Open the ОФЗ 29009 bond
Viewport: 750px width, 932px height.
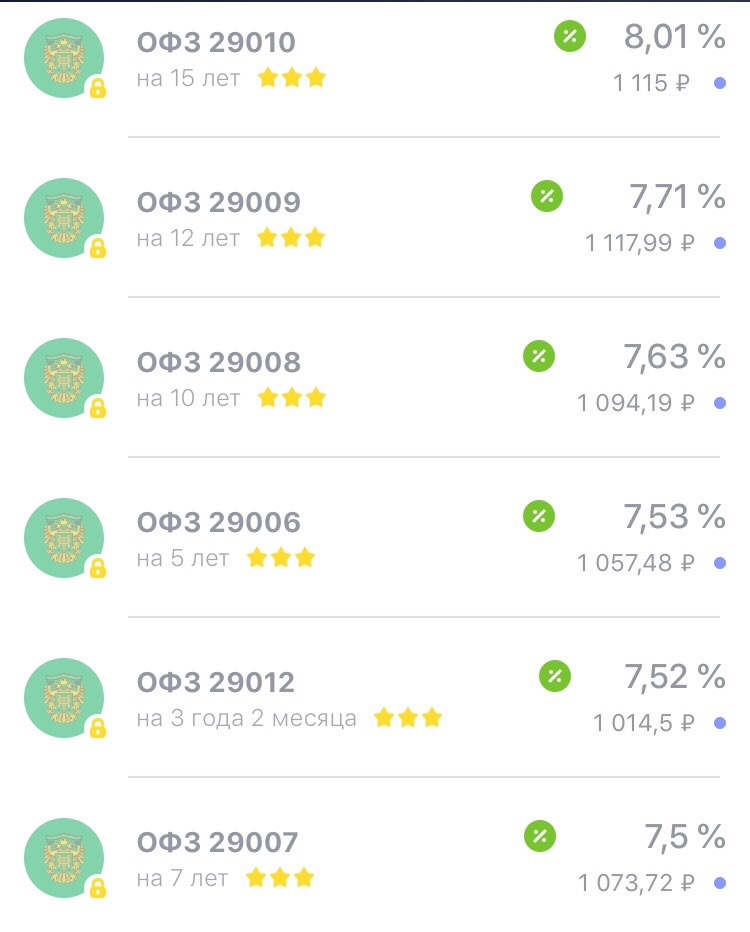pos(218,203)
